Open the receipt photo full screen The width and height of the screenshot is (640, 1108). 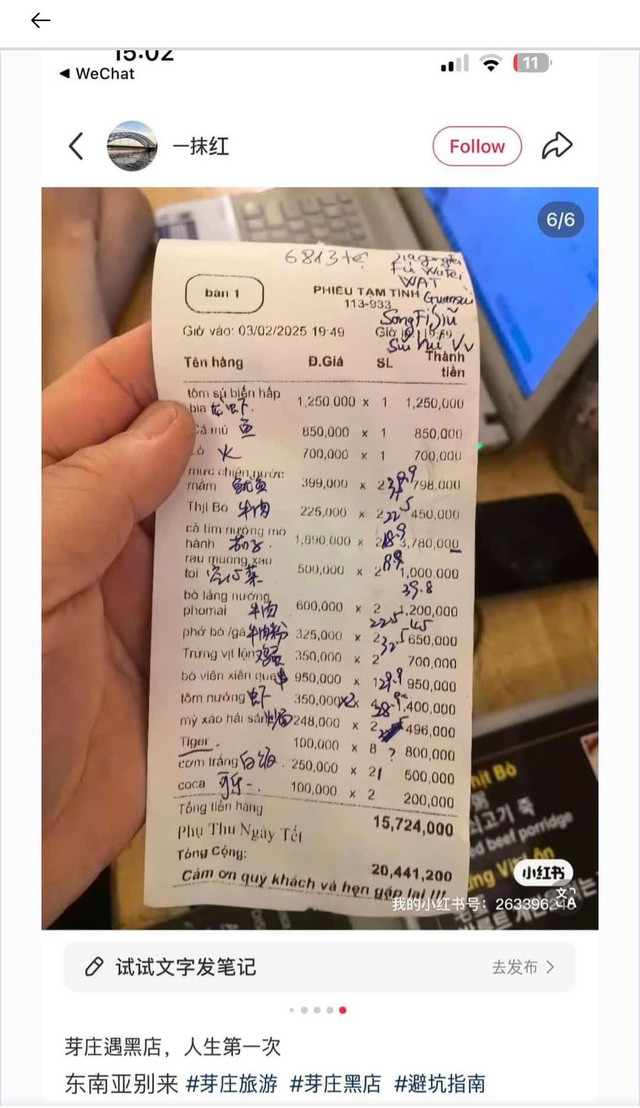320,558
